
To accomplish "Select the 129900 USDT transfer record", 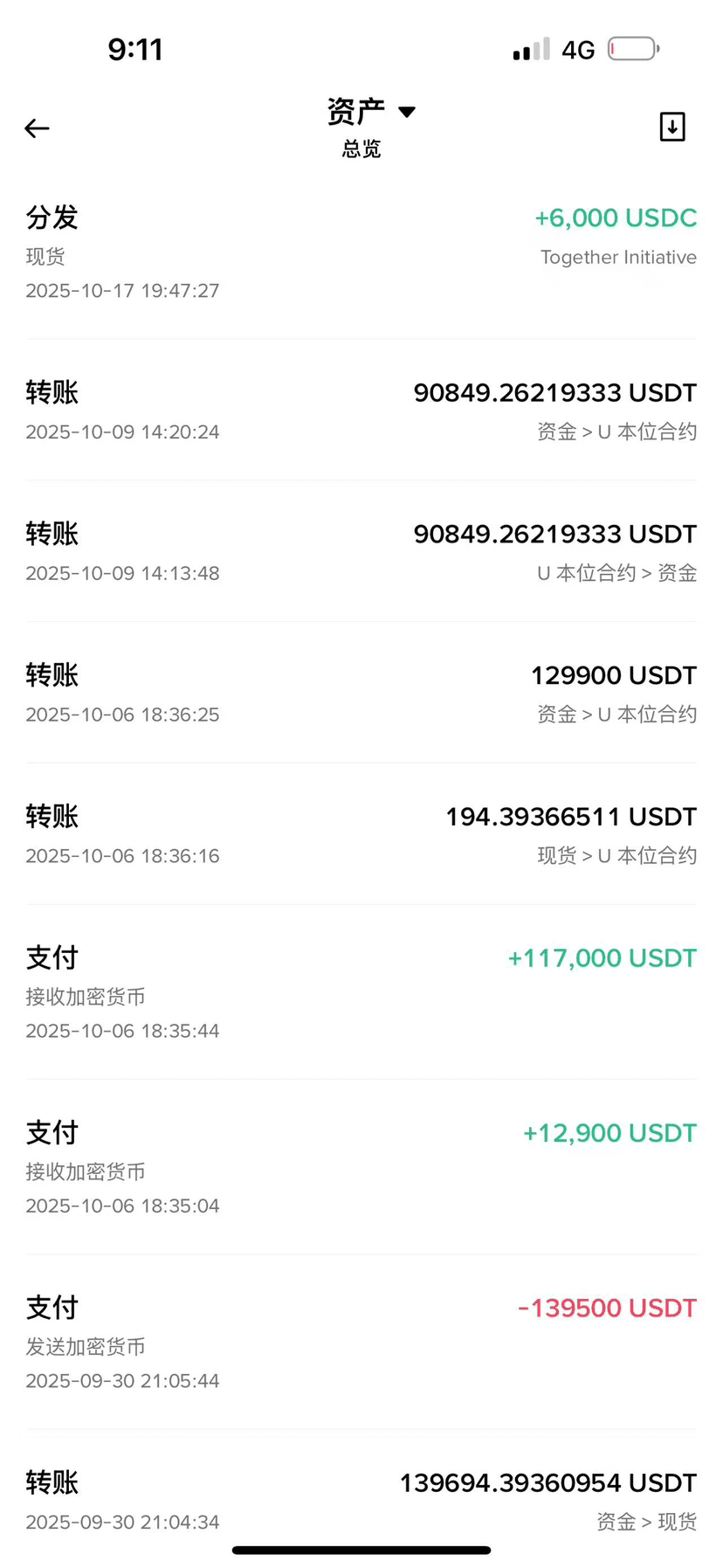I will click(x=361, y=694).
